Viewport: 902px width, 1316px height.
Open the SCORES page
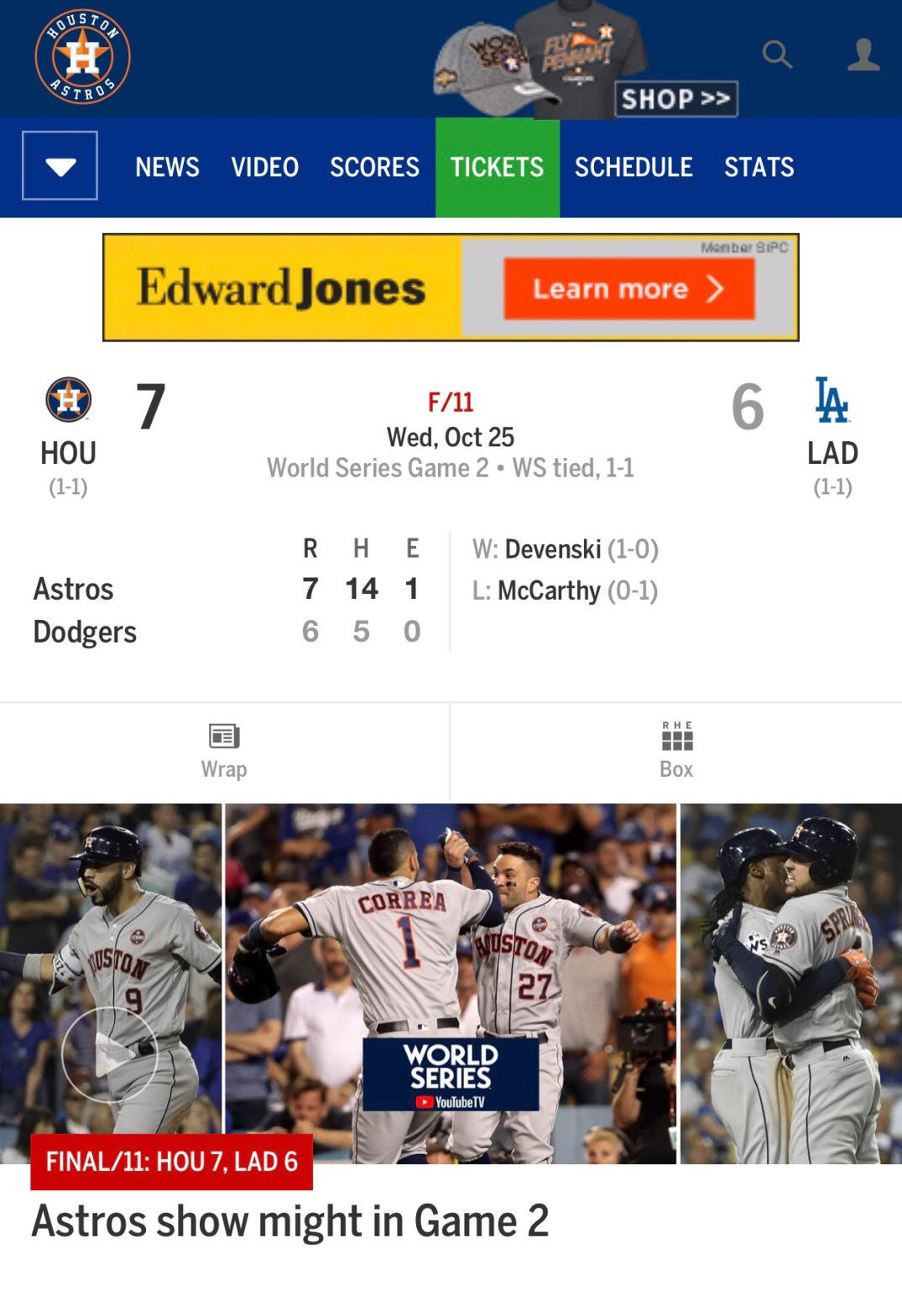(374, 167)
